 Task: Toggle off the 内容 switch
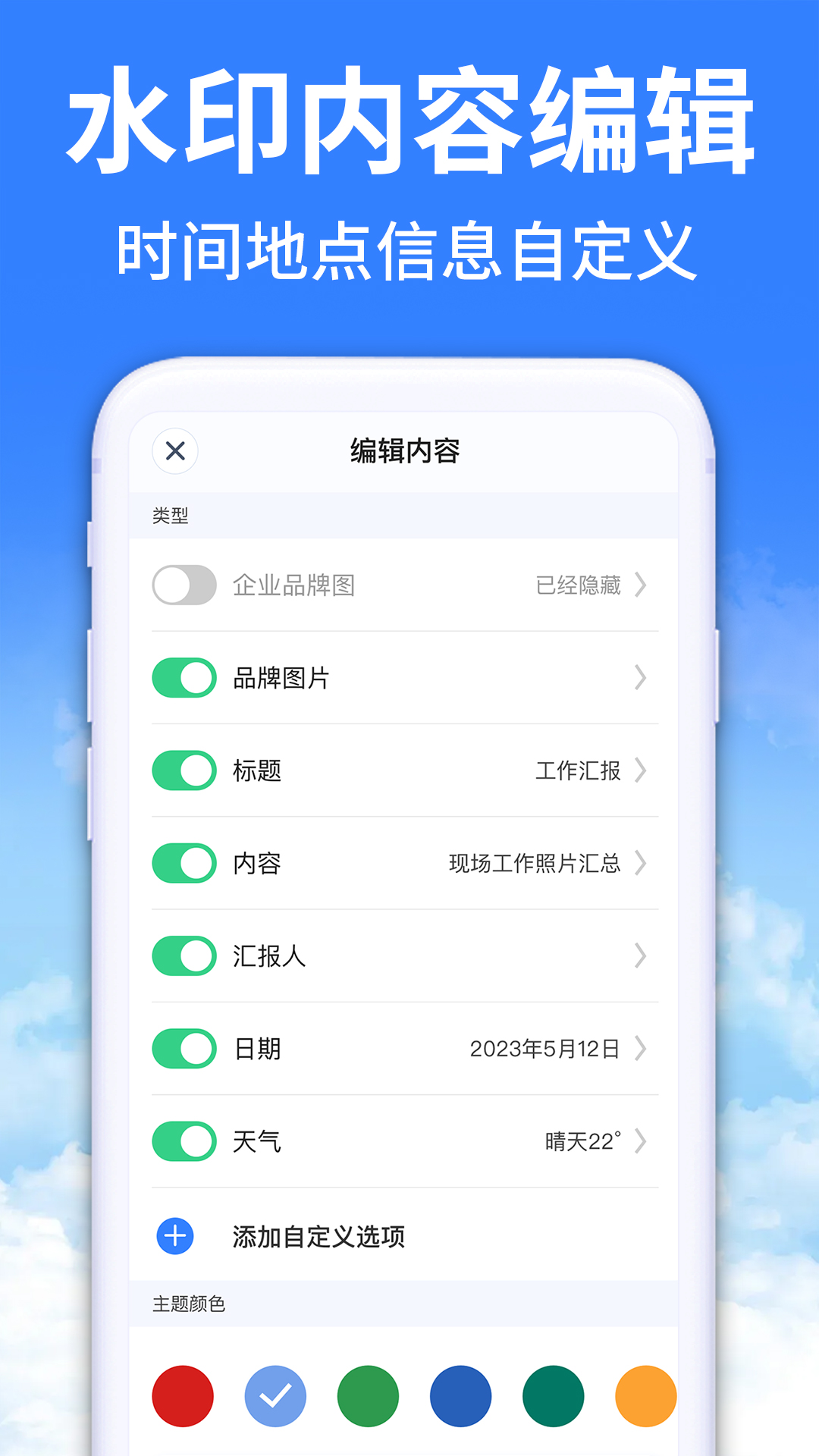pyautogui.click(x=183, y=864)
